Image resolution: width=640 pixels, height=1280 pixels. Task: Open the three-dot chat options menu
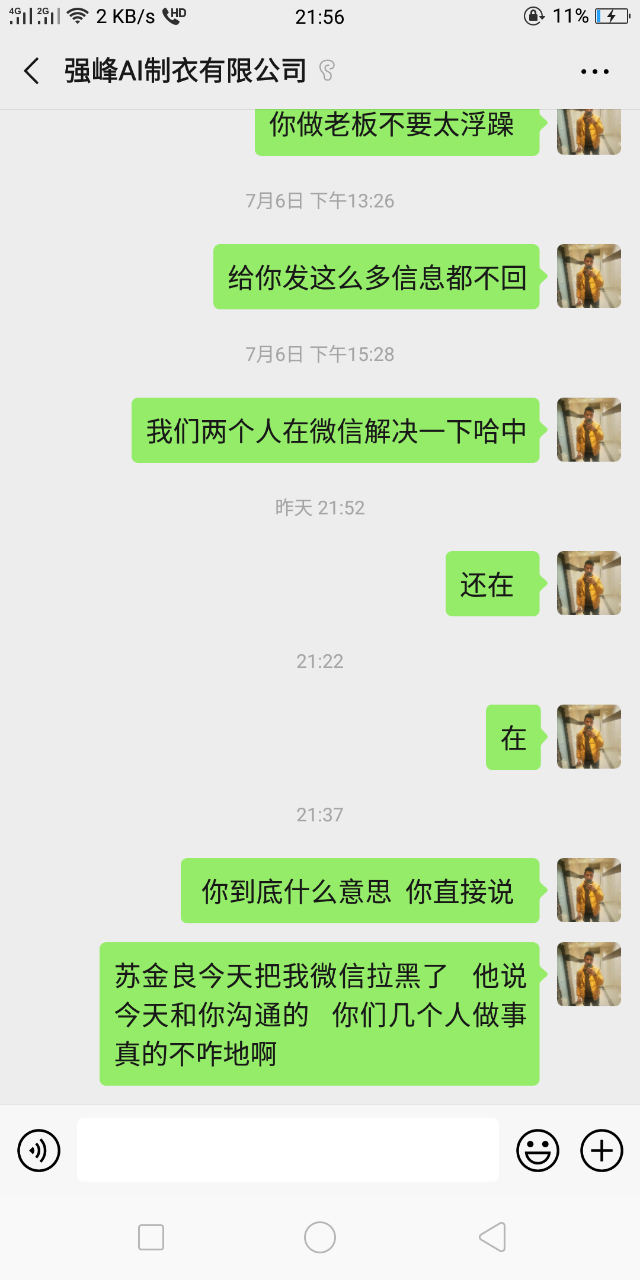tap(595, 71)
